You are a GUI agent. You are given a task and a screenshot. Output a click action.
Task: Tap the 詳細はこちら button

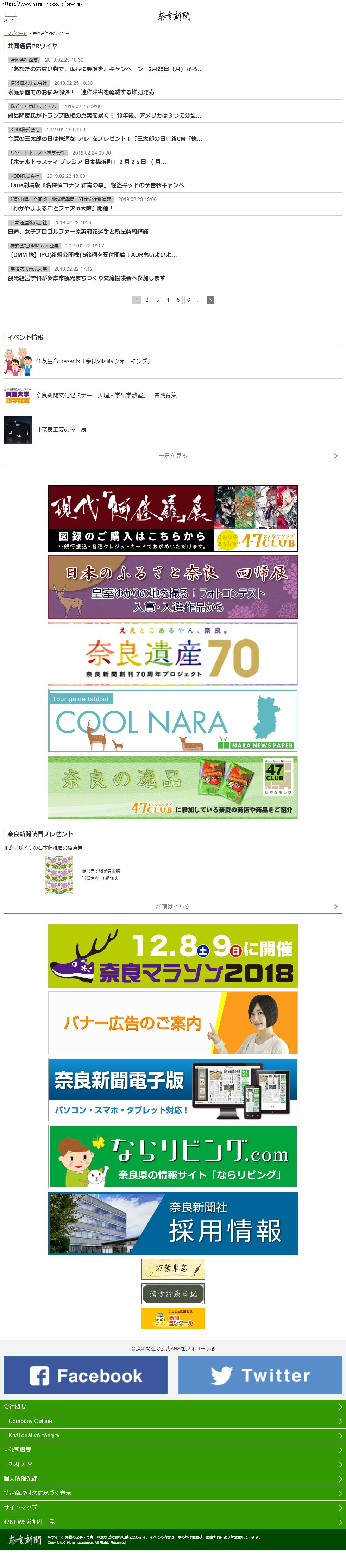[173, 906]
